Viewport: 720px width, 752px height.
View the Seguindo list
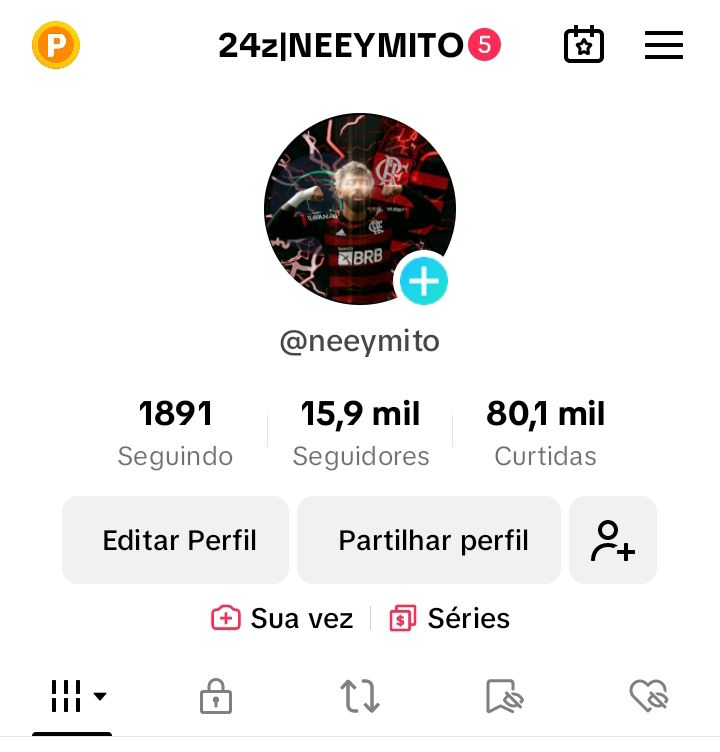[x=175, y=433]
